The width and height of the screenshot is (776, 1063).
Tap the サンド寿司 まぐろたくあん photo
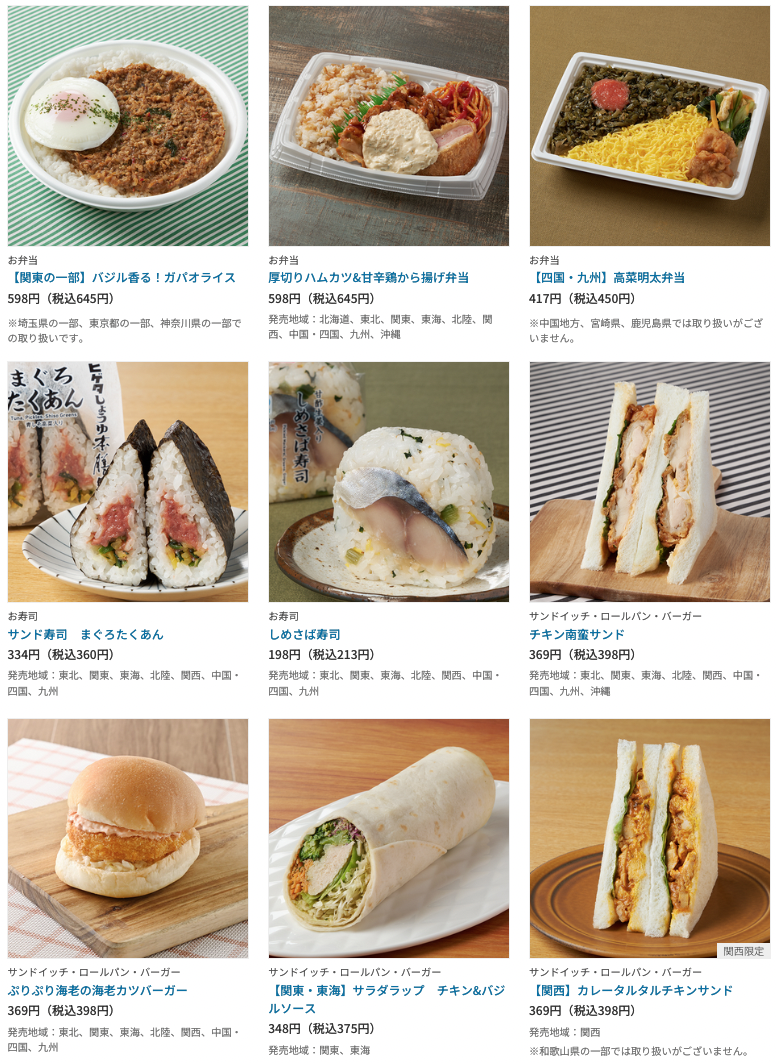128,481
